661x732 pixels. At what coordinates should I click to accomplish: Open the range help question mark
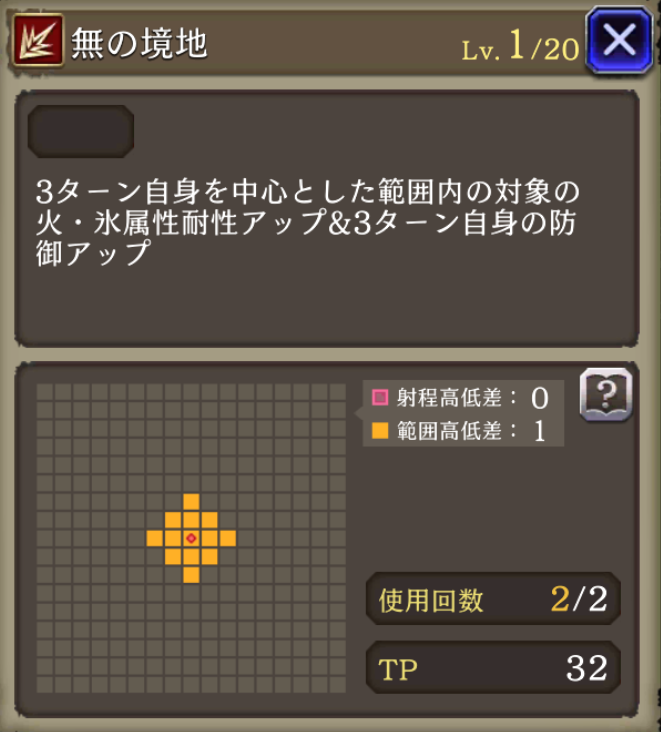tap(606, 395)
